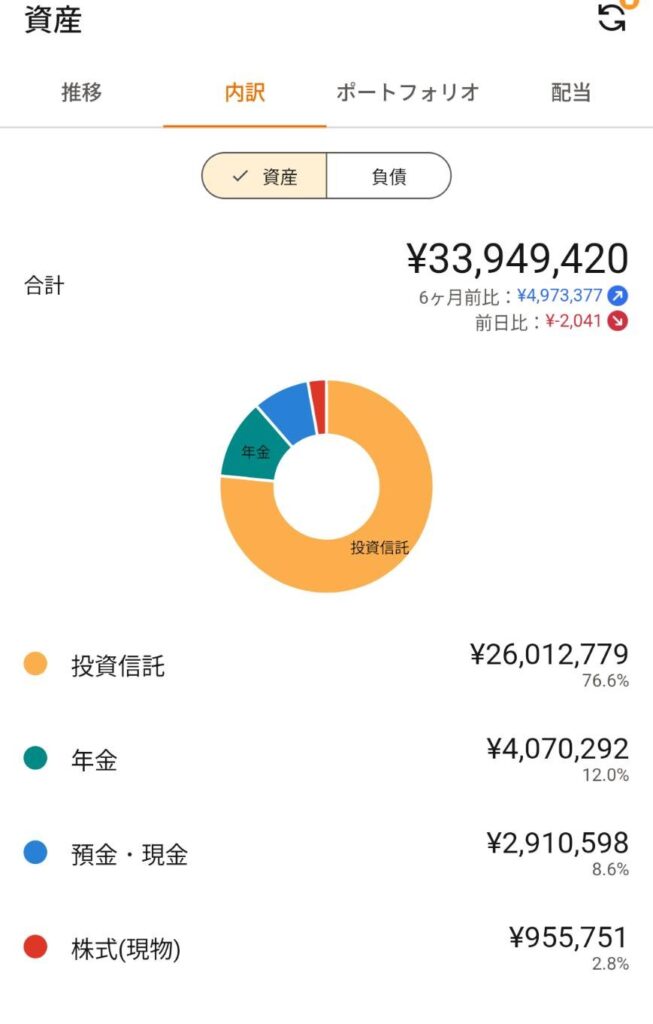Image resolution: width=653 pixels, height=1024 pixels.
Task: Switch to the 推移 tab
Action: pos(82,92)
